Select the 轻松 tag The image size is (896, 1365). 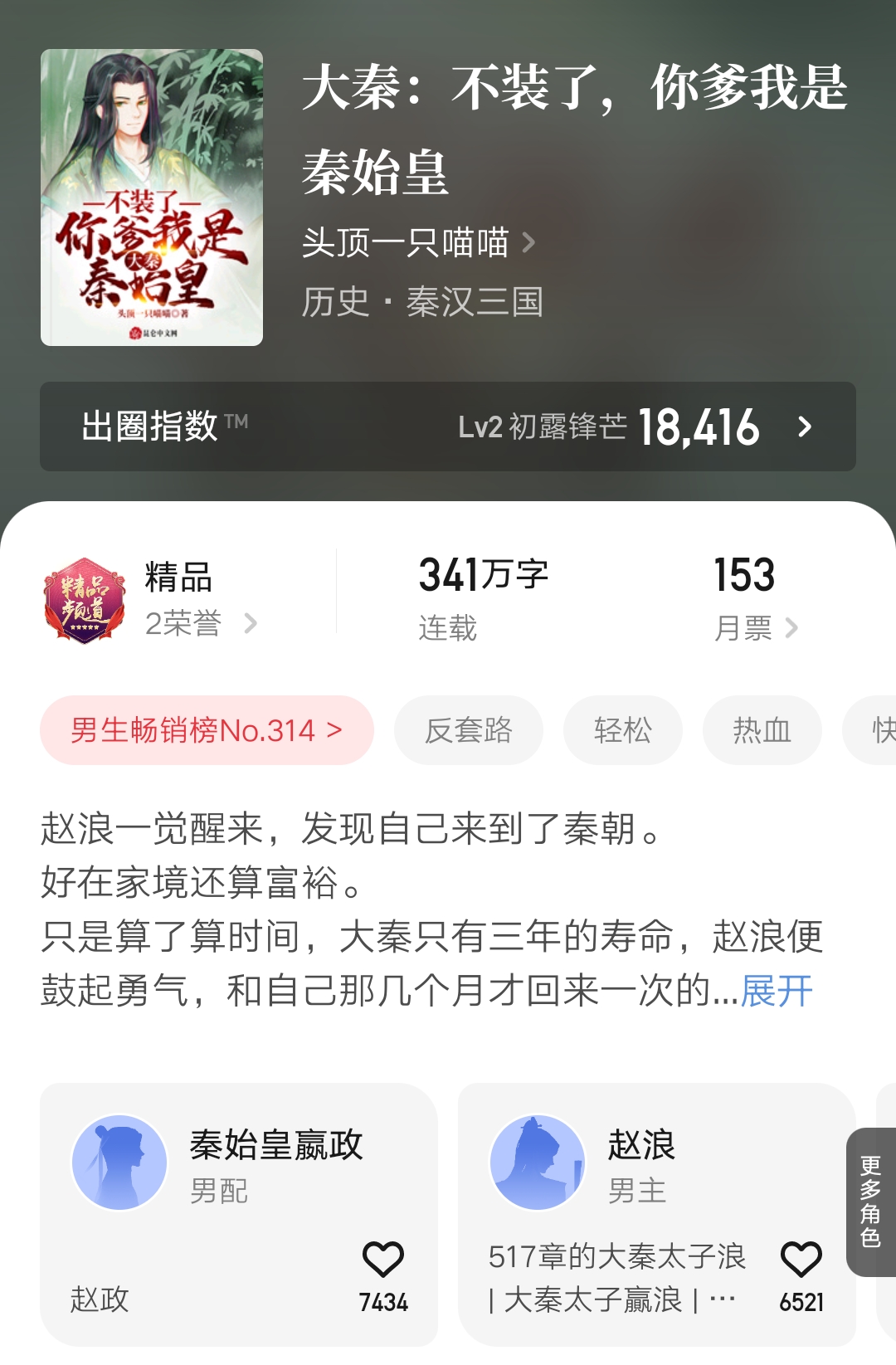tap(621, 729)
